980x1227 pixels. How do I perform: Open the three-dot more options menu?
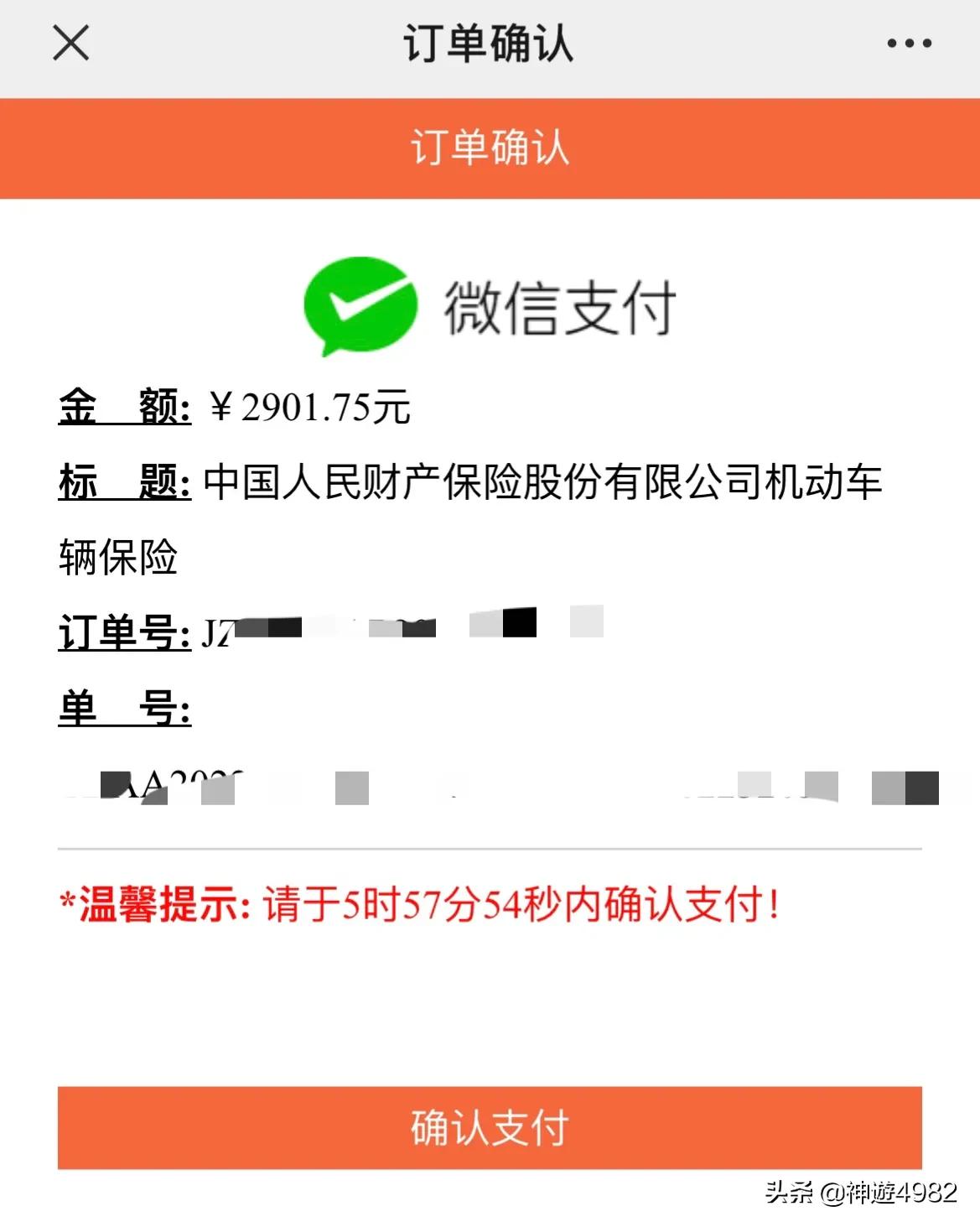pos(910,44)
